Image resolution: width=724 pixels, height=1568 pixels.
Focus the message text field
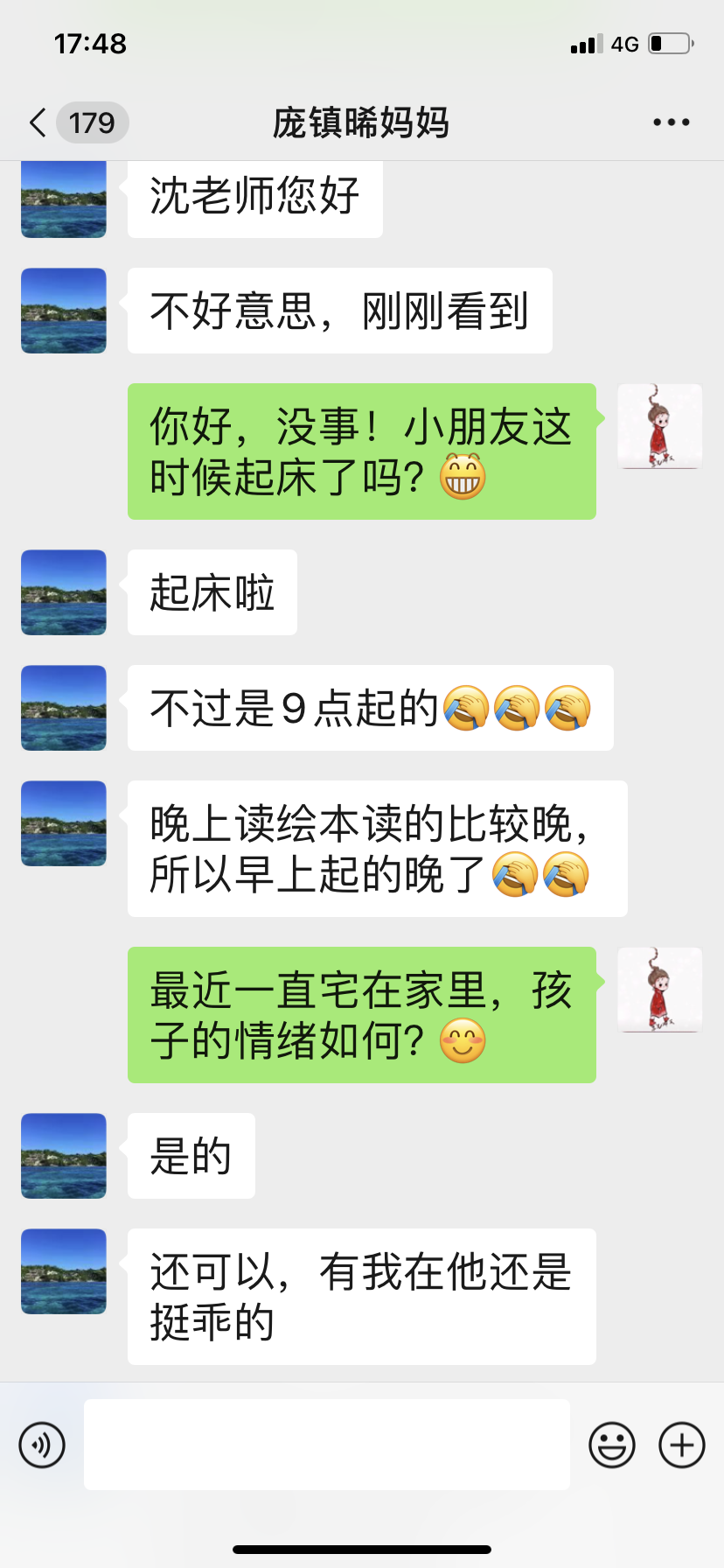pyautogui.click(x=326, y=1445)
